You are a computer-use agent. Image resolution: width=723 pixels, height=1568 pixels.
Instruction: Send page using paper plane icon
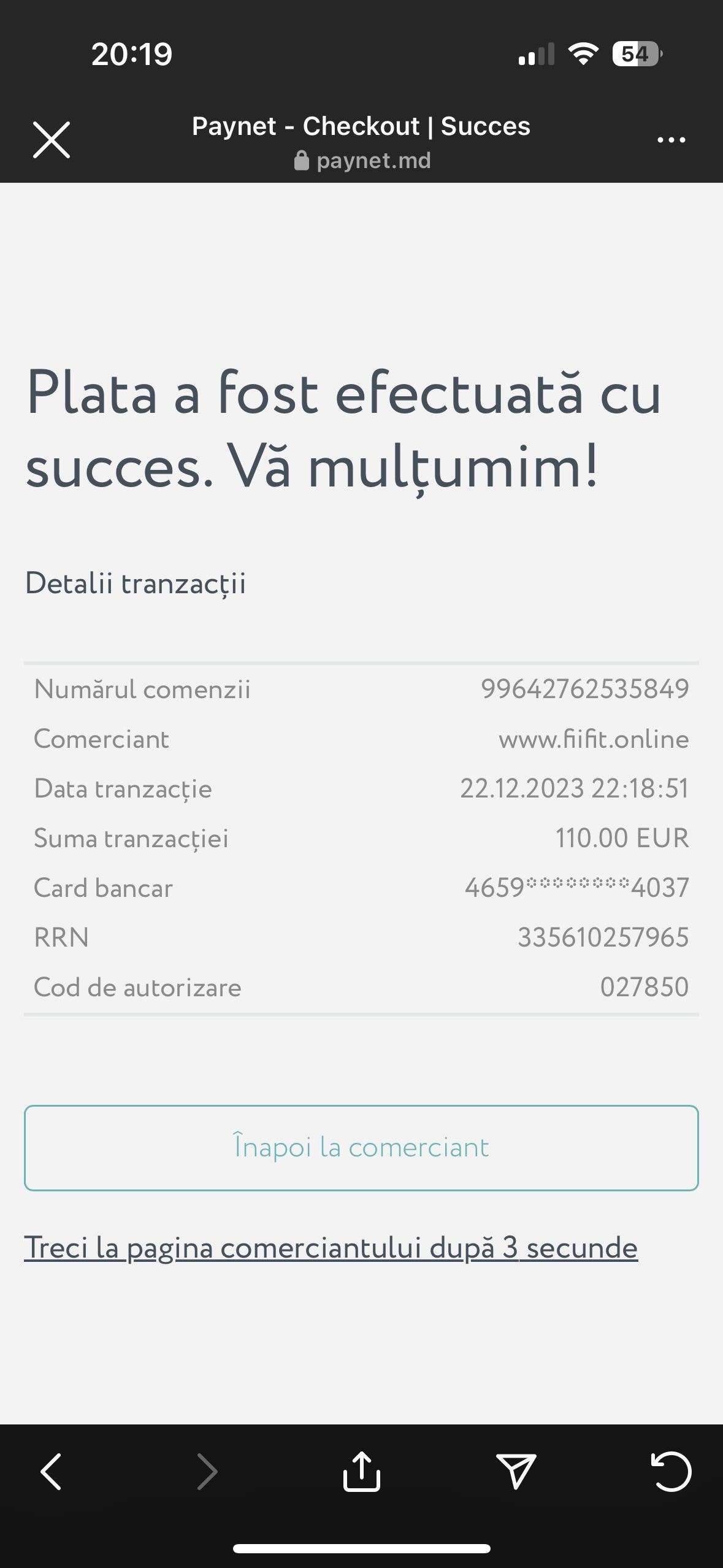tap(516, 1471)
